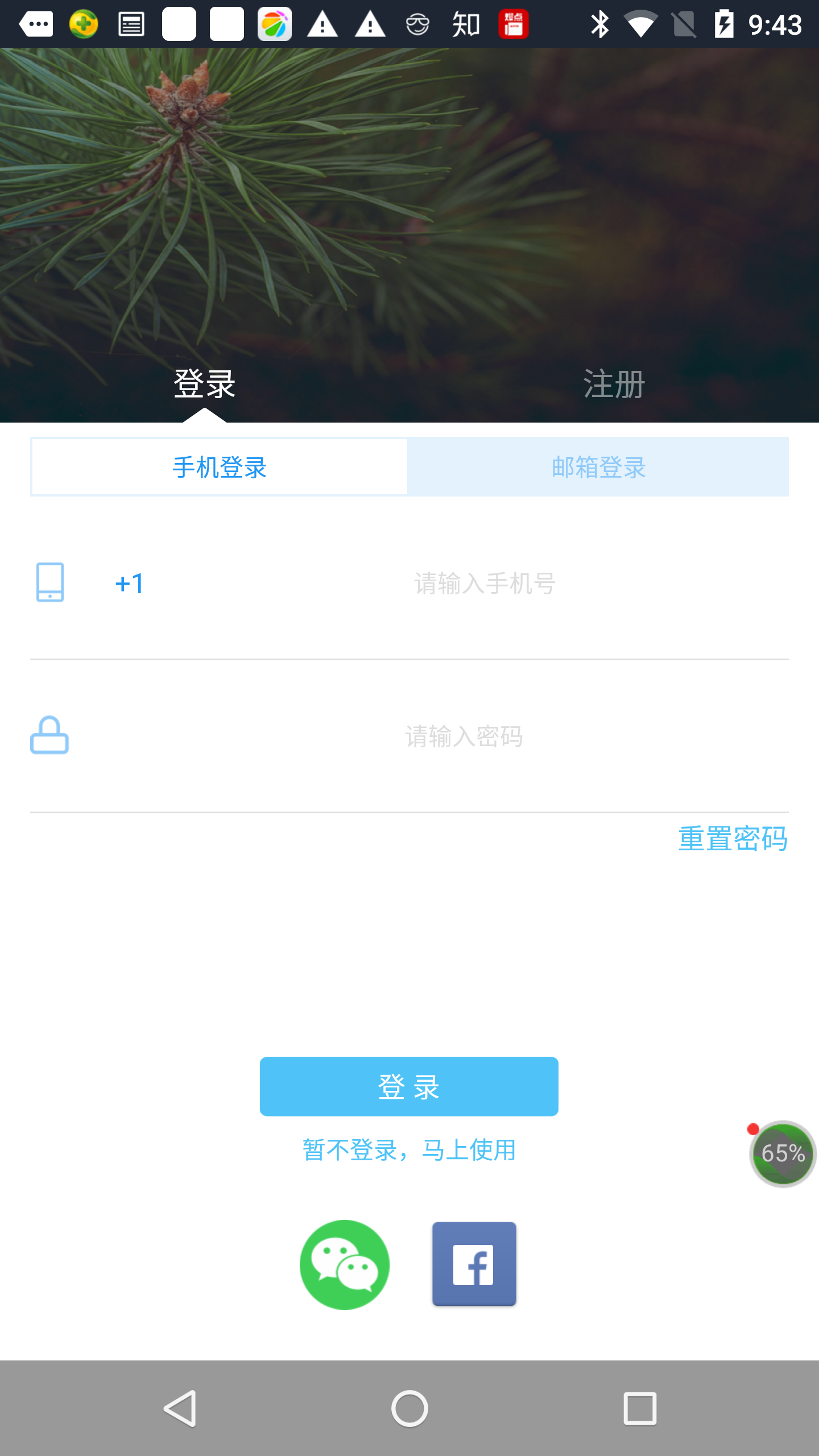This screenshot has width=819, height=1456.
Task: Focus the phone number field
Action: click(x=485, y=584)
